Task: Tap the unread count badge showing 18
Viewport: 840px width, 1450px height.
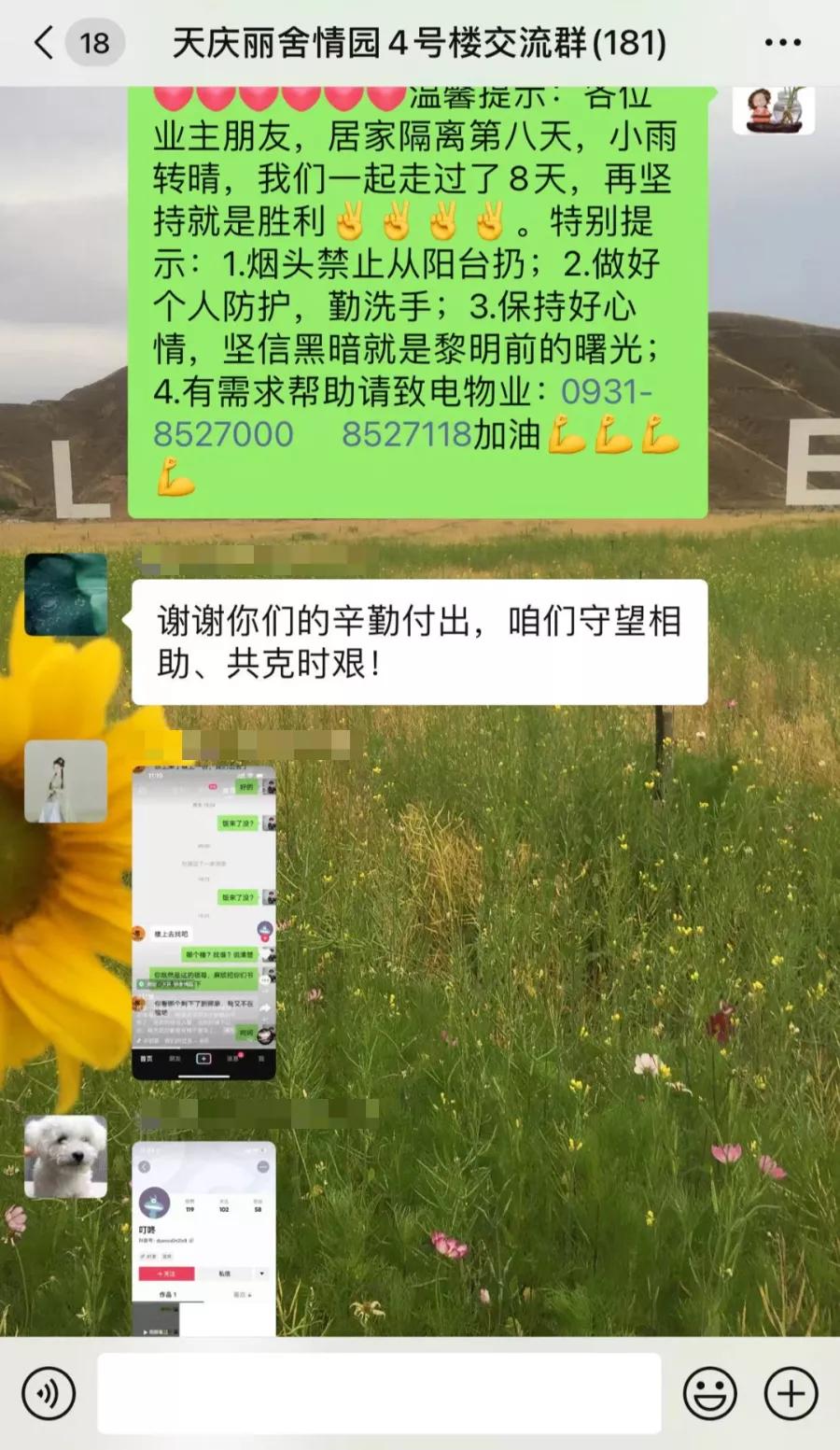Action: [91, 42]
